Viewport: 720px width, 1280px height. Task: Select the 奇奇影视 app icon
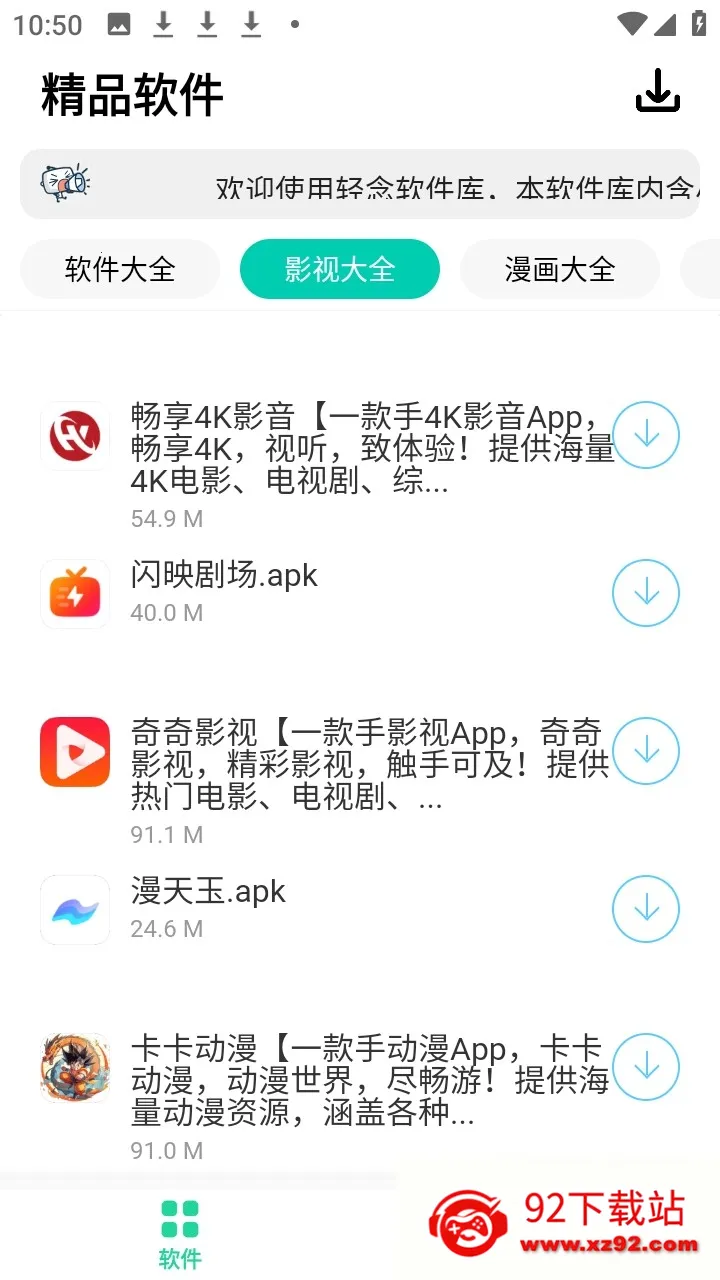[x=74, y=751]
